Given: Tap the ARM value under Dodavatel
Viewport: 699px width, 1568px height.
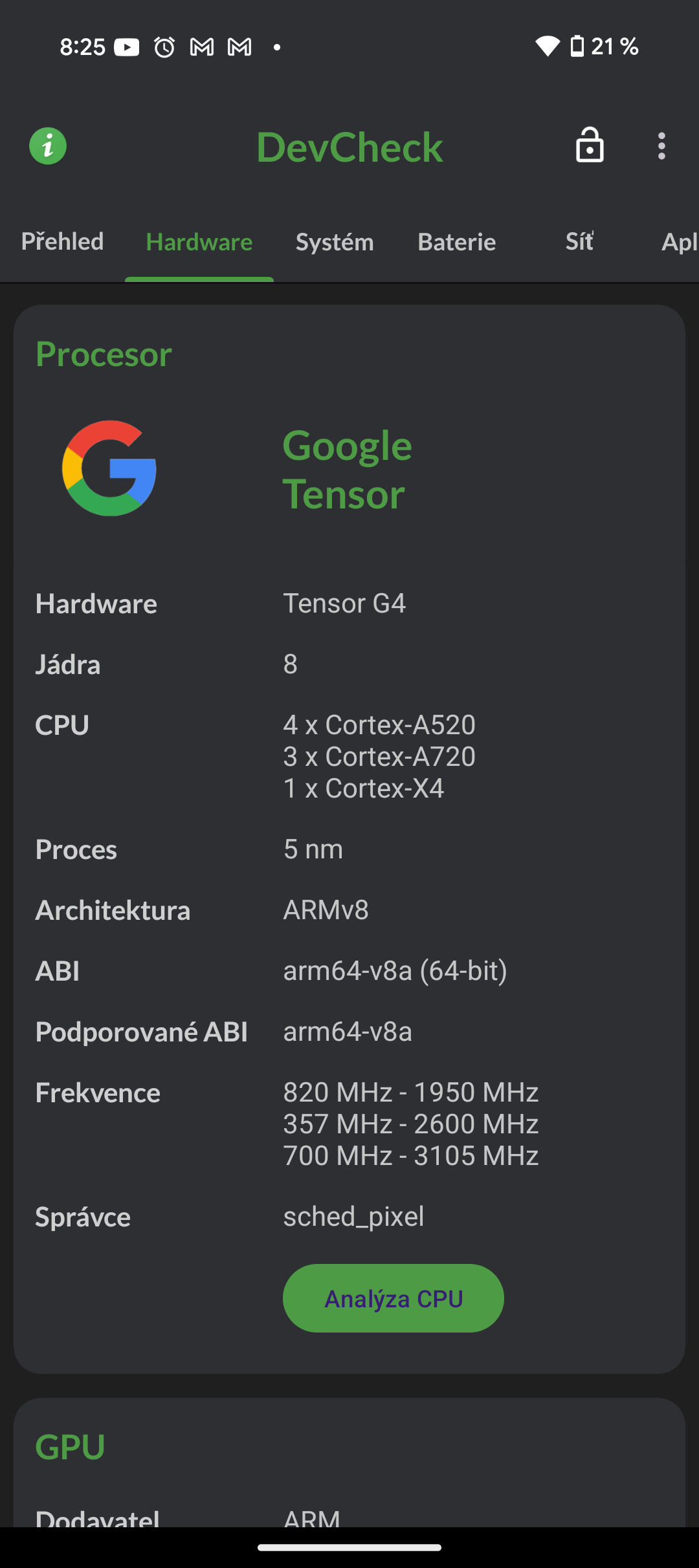Looking at the screenshot, I should point(313,1520).
